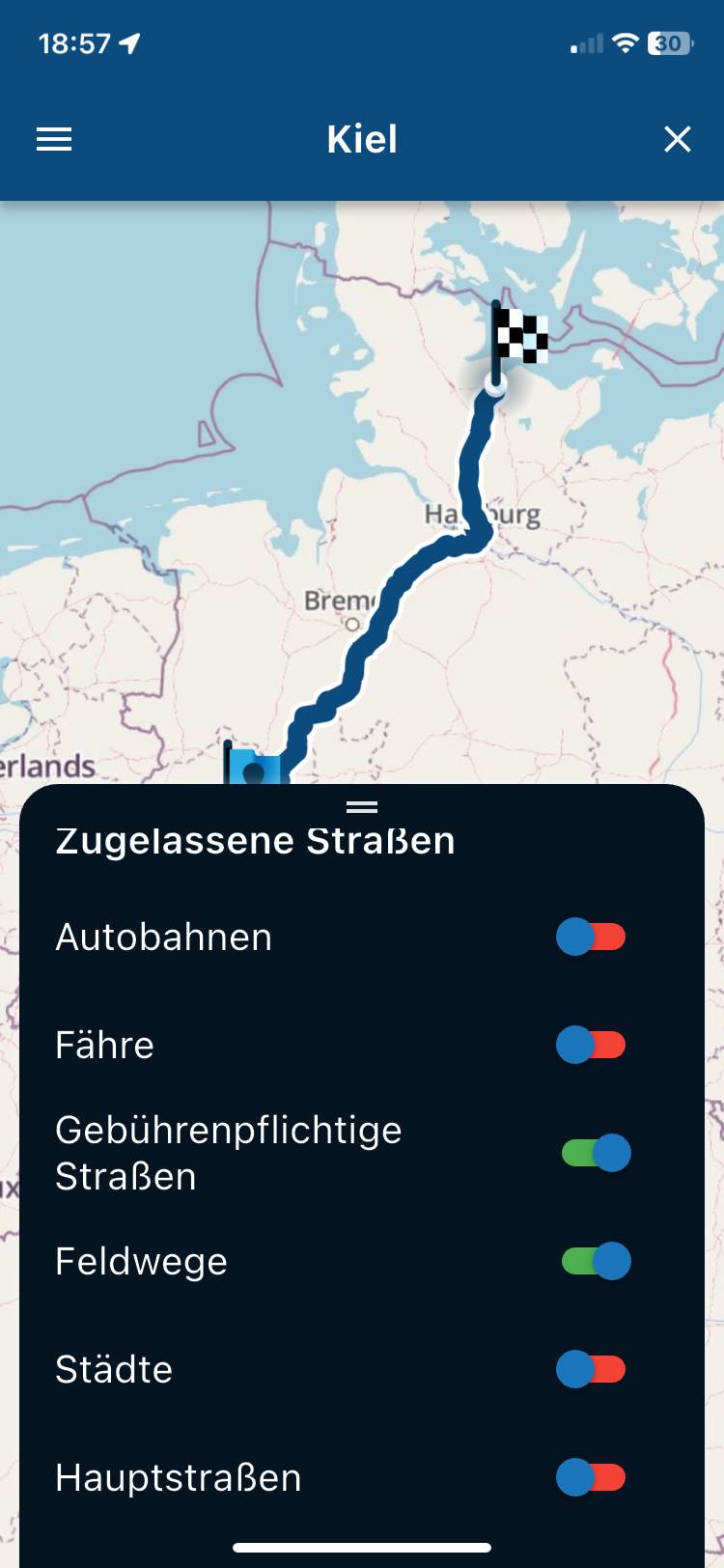Disable Gebührenpflichtige Straßen
Image resolution: width=724 pixels, height=1568 pixels.
pyautogui.click(x=596, y=1153)
